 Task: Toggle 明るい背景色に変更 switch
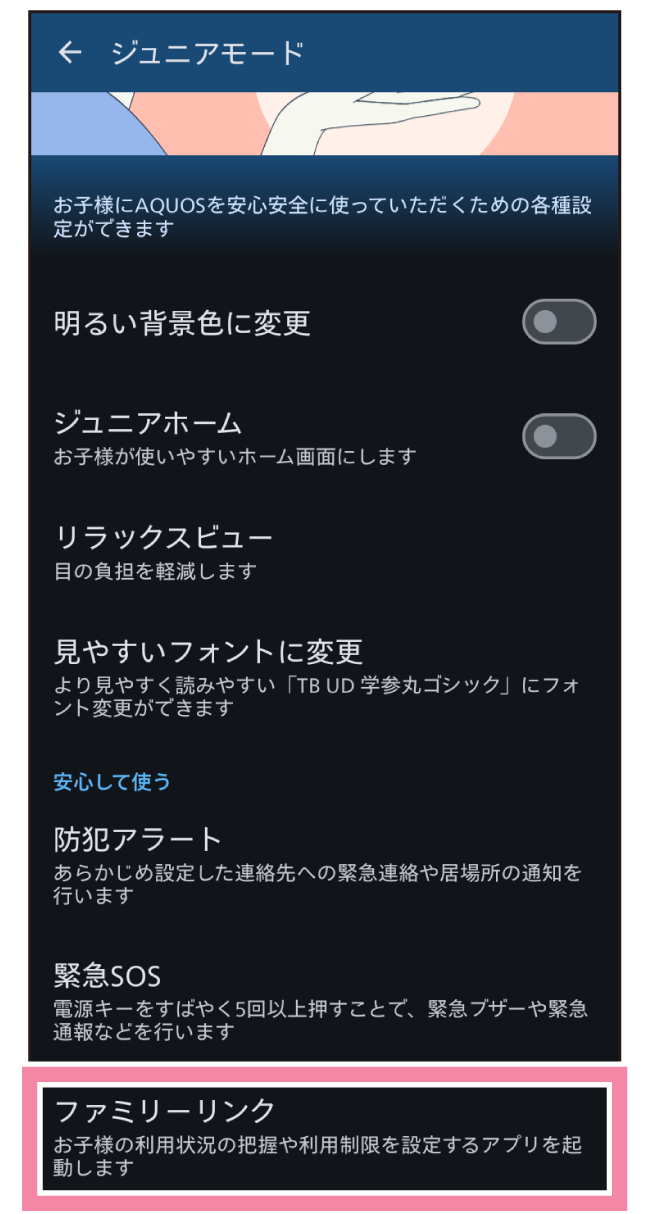pos(559,322)
